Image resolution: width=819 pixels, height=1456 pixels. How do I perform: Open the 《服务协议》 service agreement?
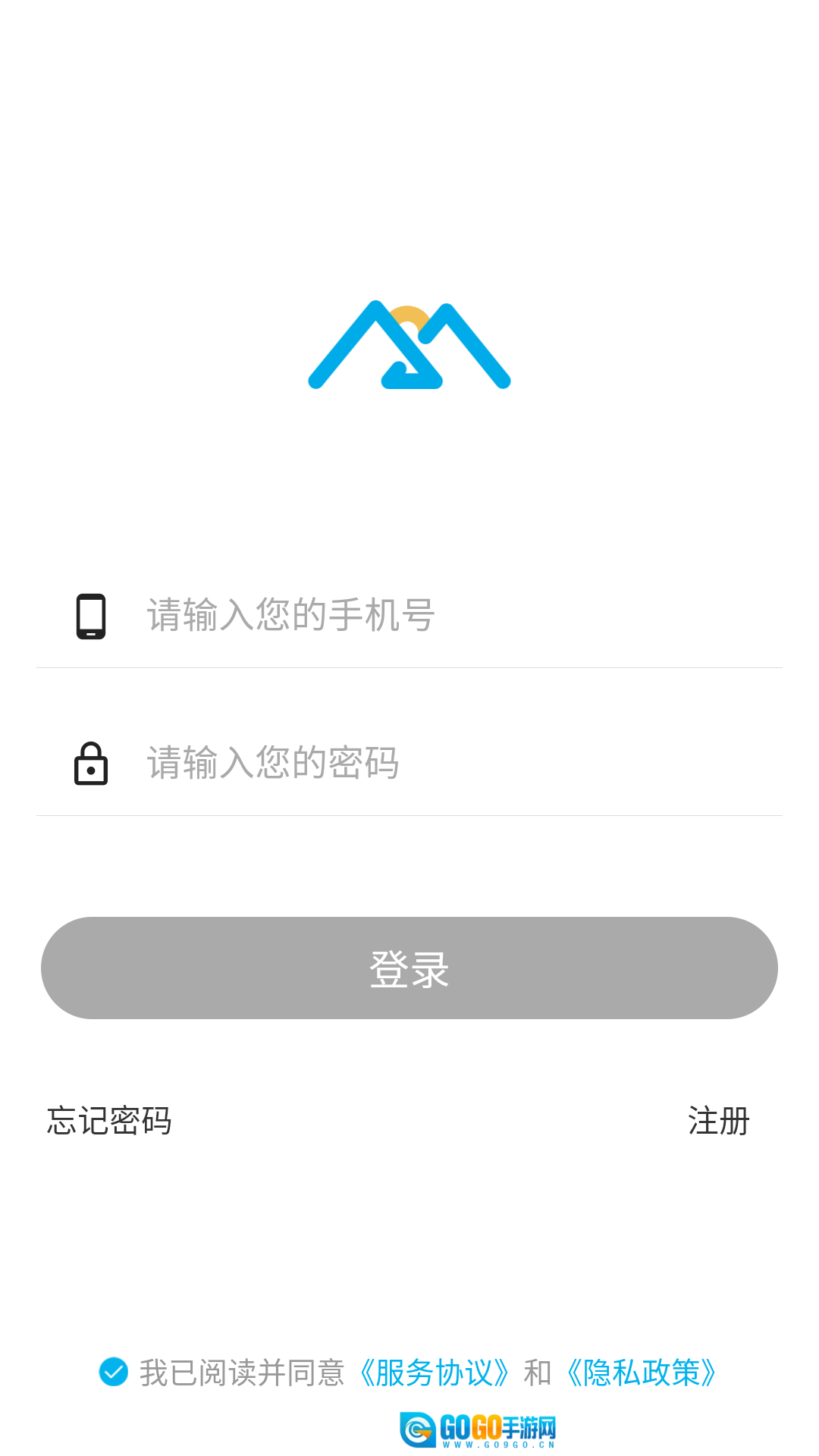[434, 1373]
